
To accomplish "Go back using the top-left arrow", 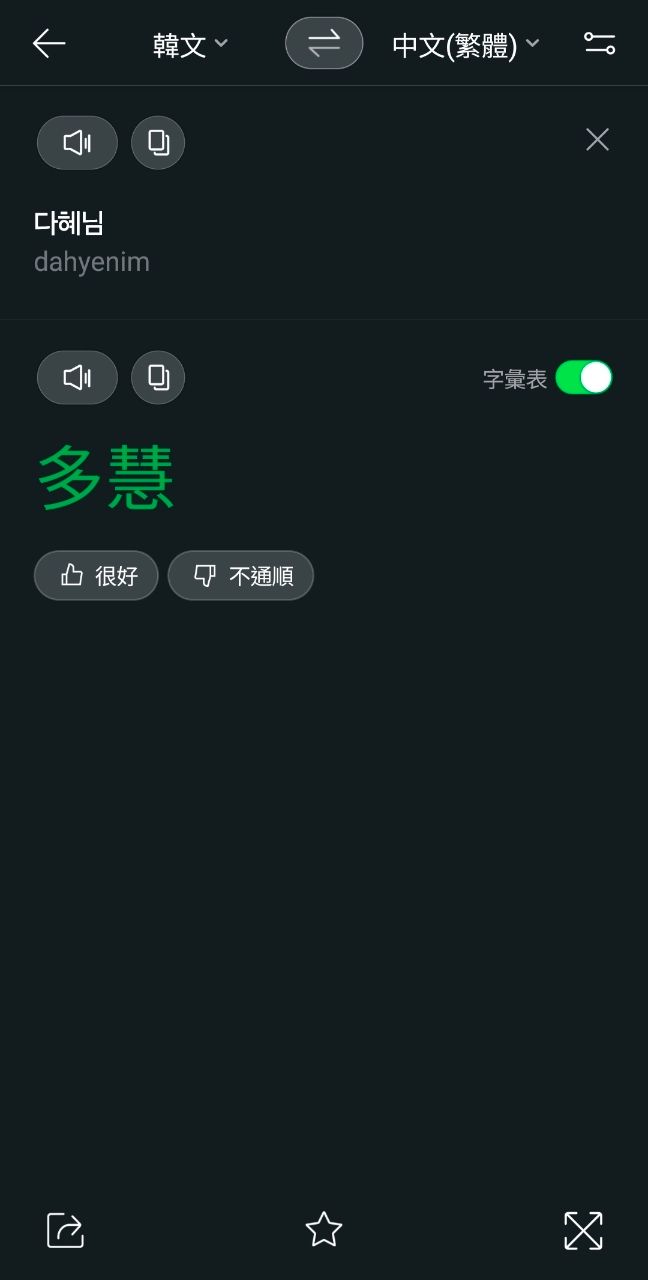I will click(x=48, y=43).
